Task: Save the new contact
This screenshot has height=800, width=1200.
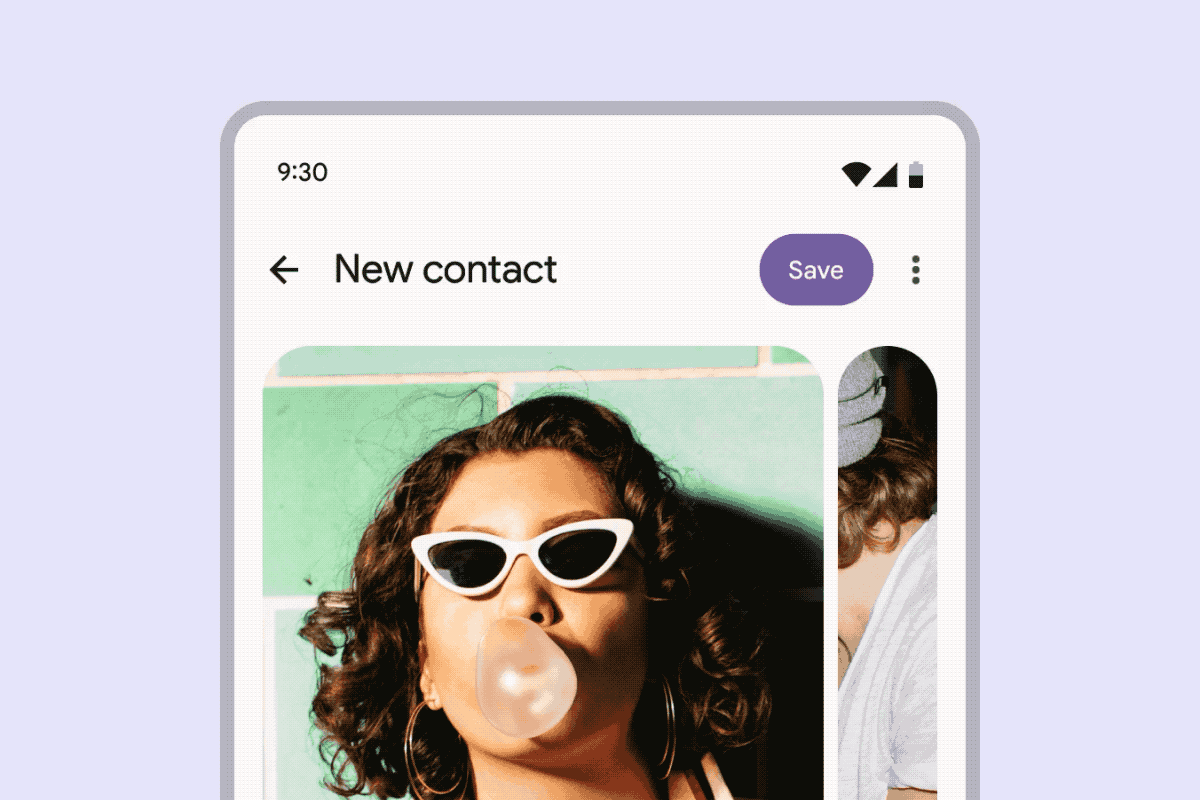Action: pyautogui.click(x=816, y=270)
